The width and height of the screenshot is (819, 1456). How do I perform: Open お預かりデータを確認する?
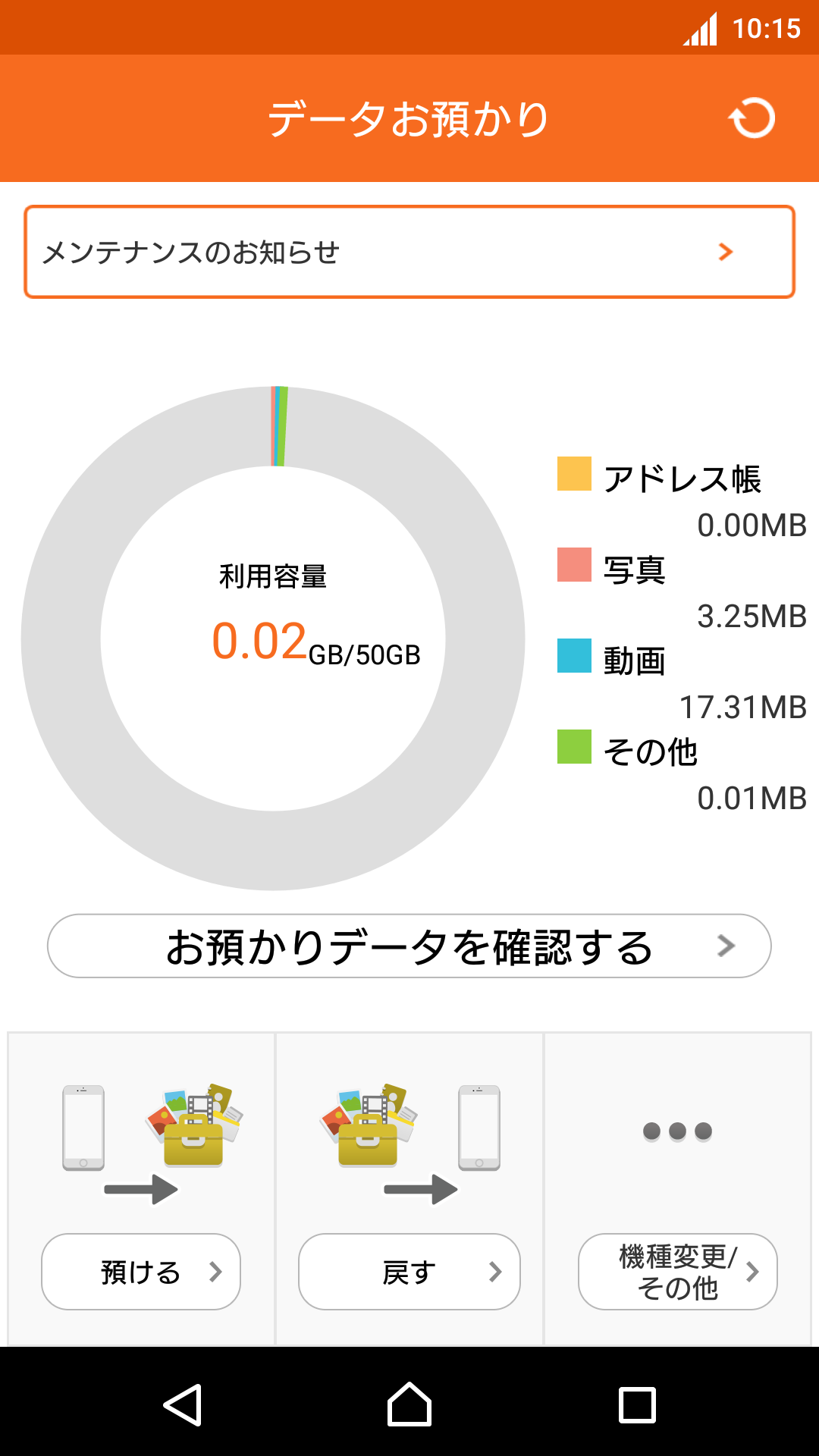click(409, 946)
